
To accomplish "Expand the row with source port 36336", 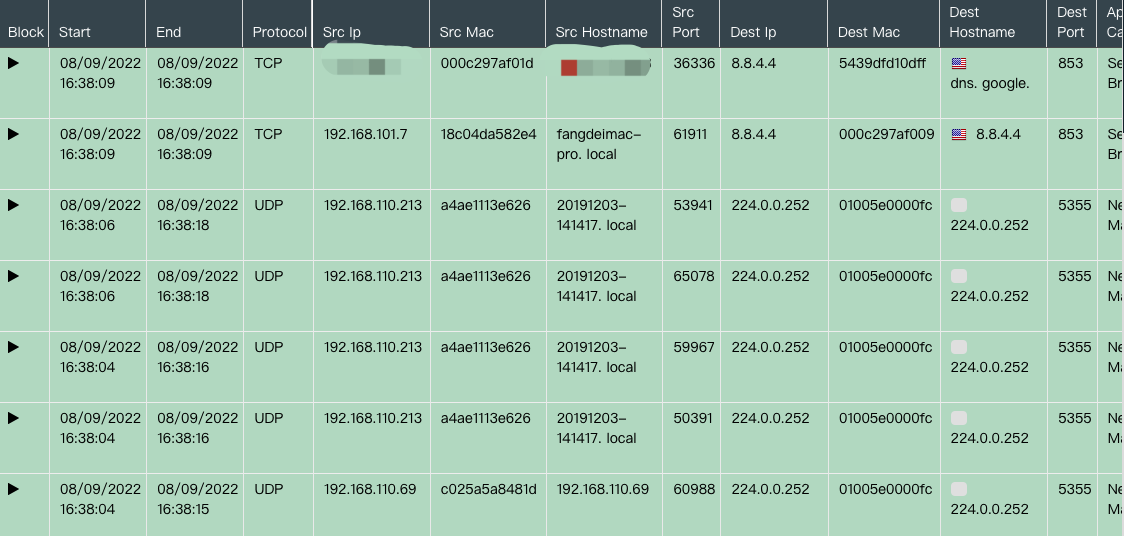I will coord(14,63).
